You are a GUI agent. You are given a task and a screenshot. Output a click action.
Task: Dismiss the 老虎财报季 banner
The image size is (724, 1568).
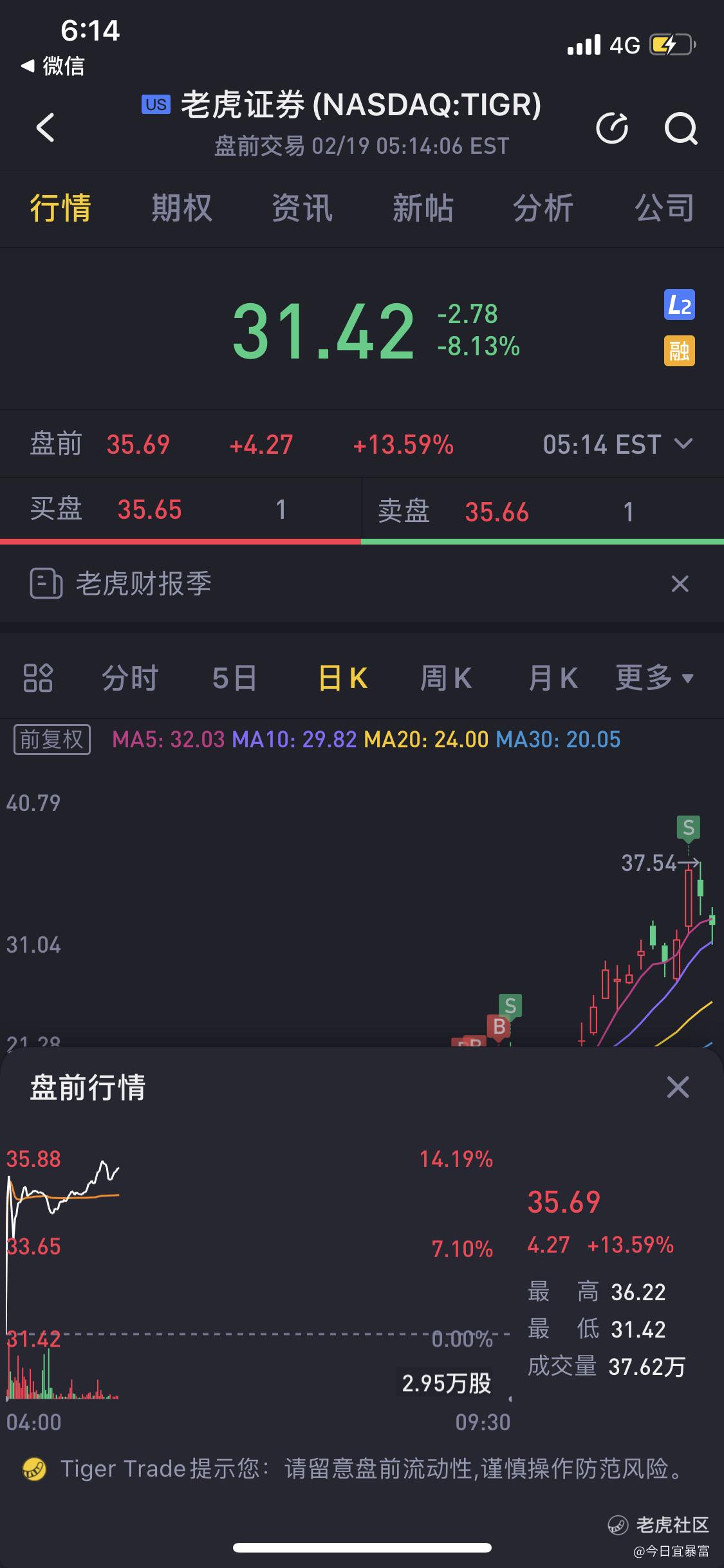tap(680, 584)
